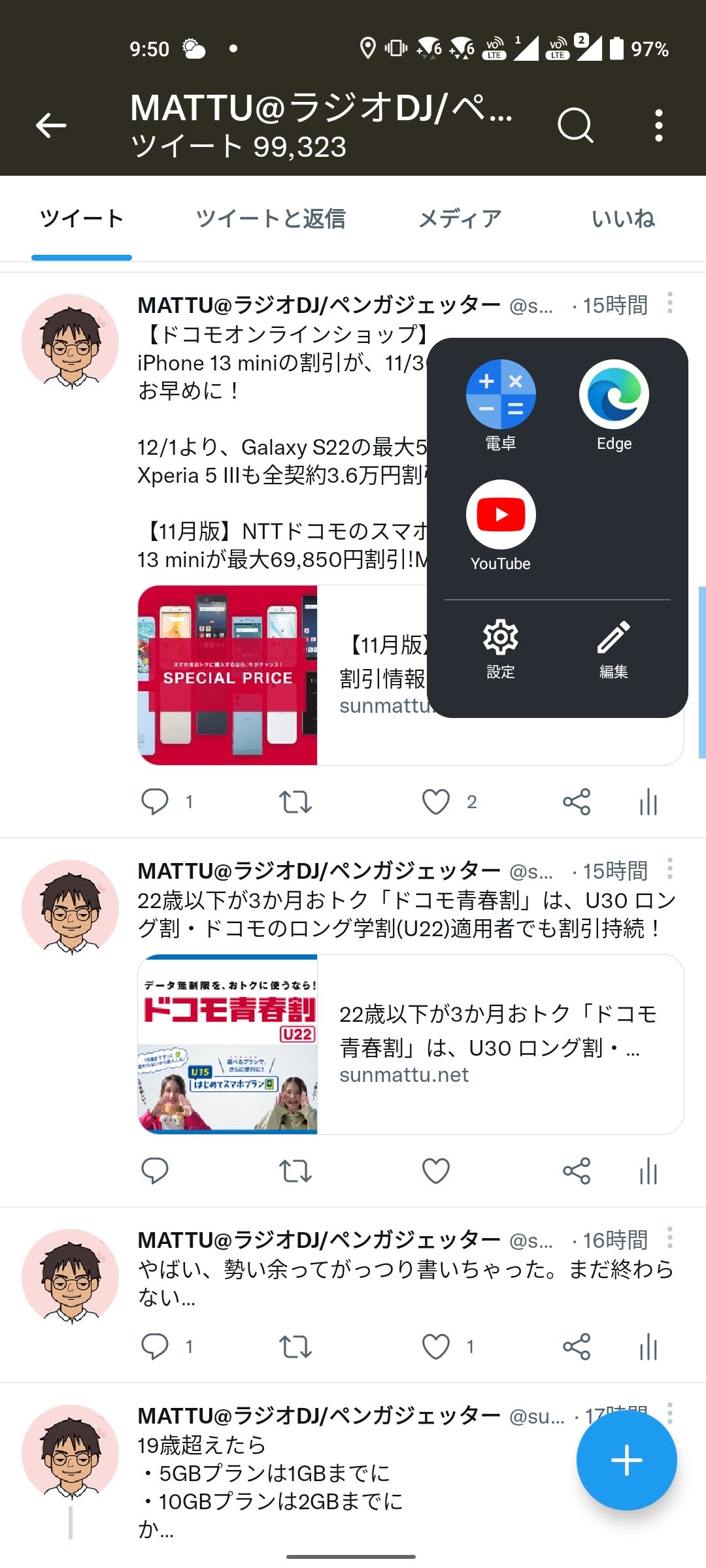Switch to the ツイートと返信 tab

[x=271, y=219]
